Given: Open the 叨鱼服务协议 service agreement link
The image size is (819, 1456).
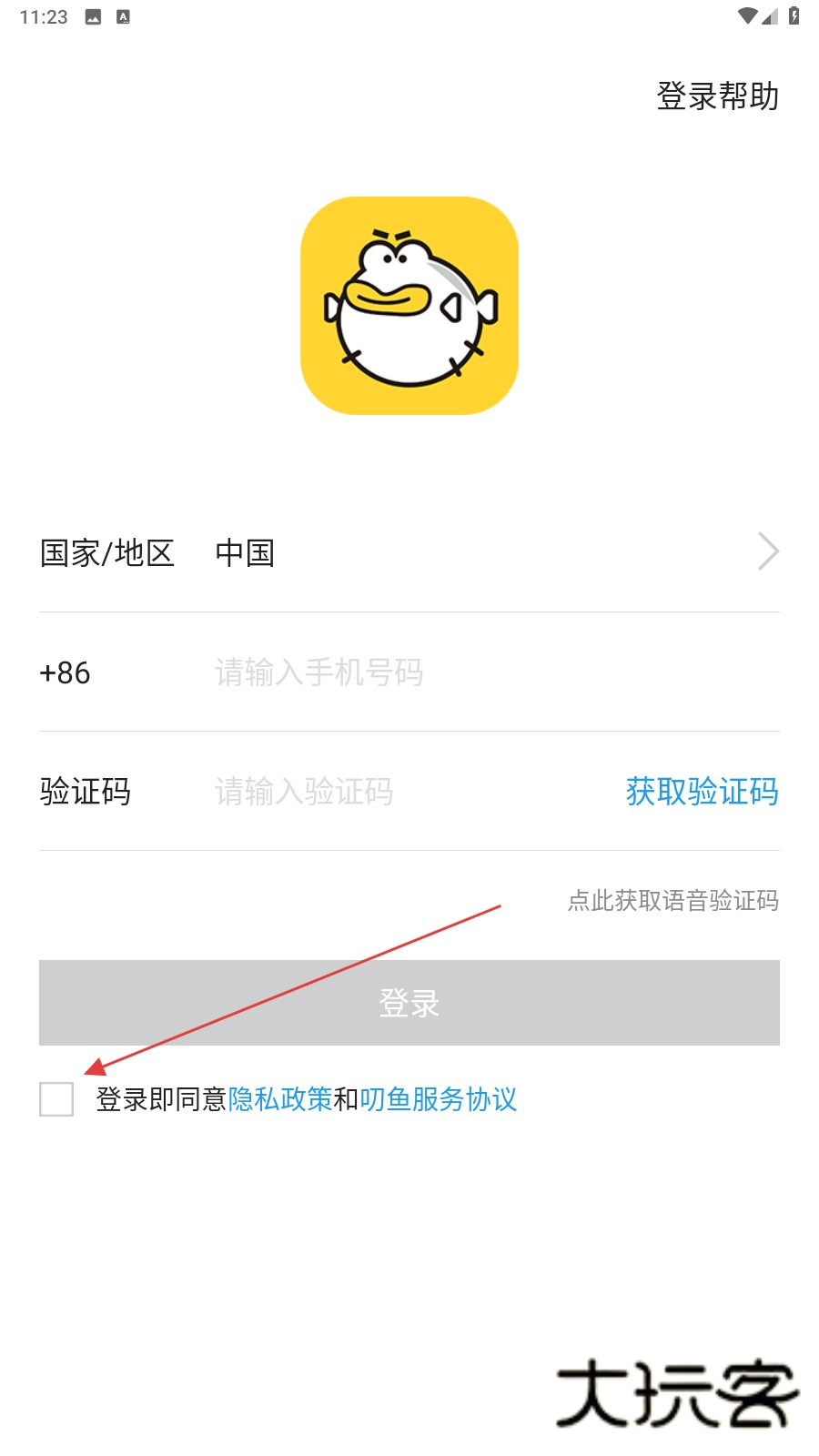Looking at the screenshot, I should pos(439,1099).
